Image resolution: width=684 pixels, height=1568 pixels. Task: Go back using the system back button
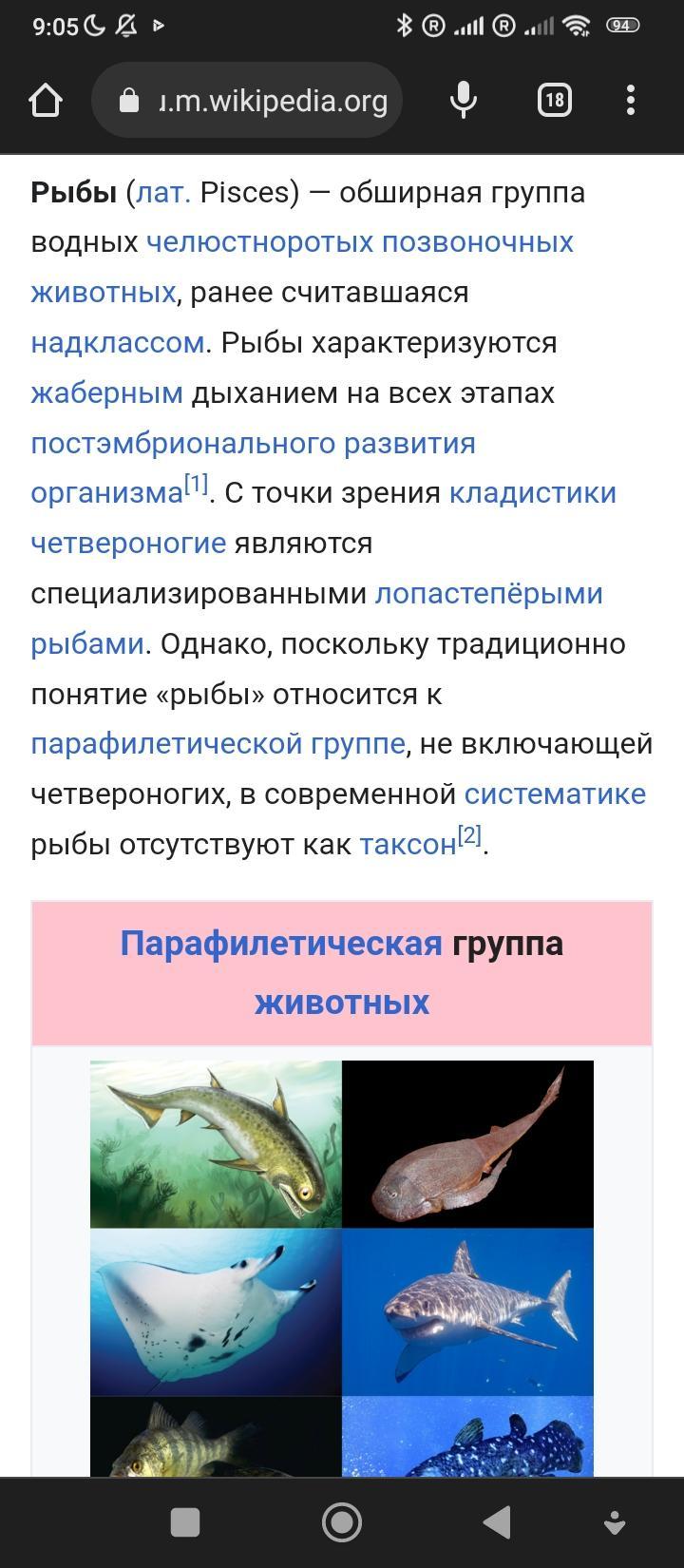(497, 1522)
